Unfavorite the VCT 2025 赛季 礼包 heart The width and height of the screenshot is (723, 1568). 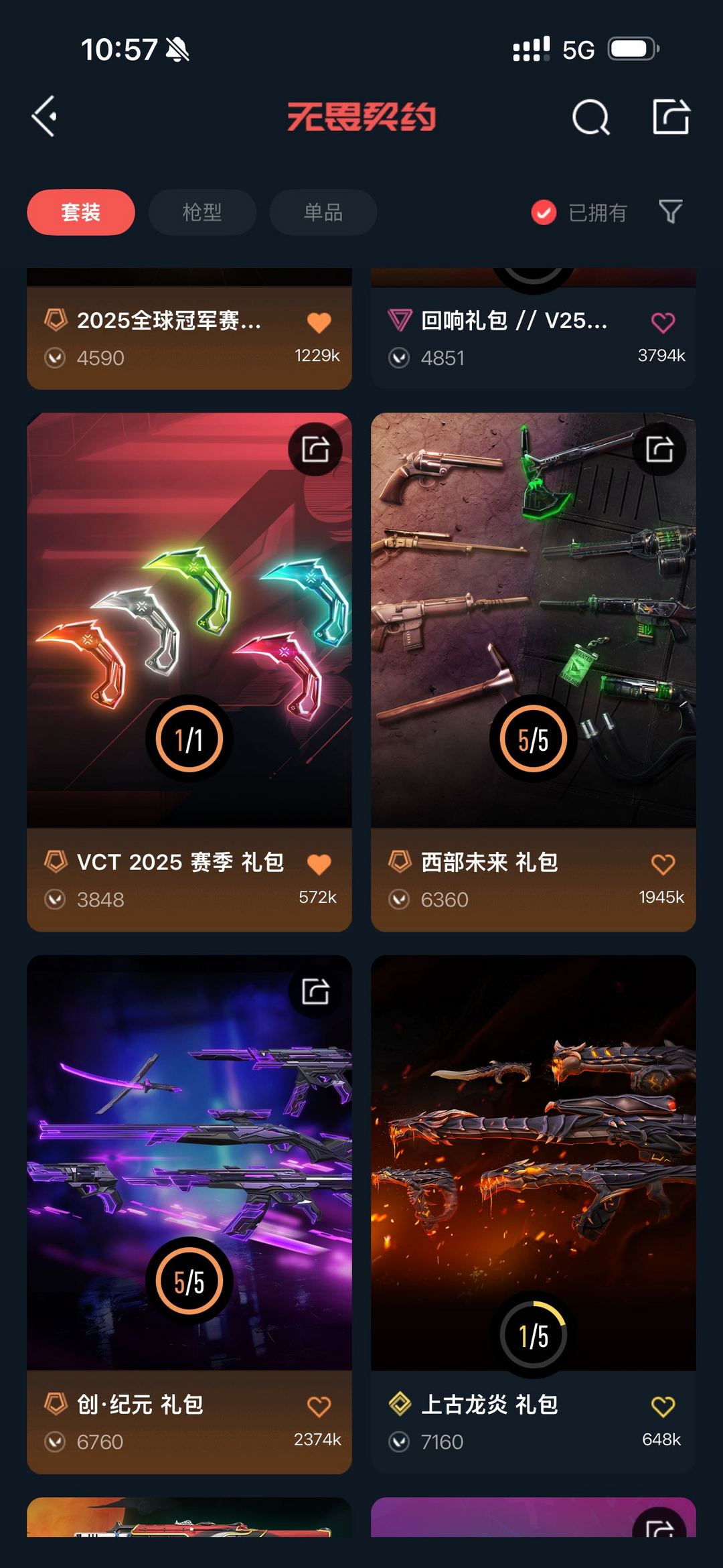[x=319, y=864]
